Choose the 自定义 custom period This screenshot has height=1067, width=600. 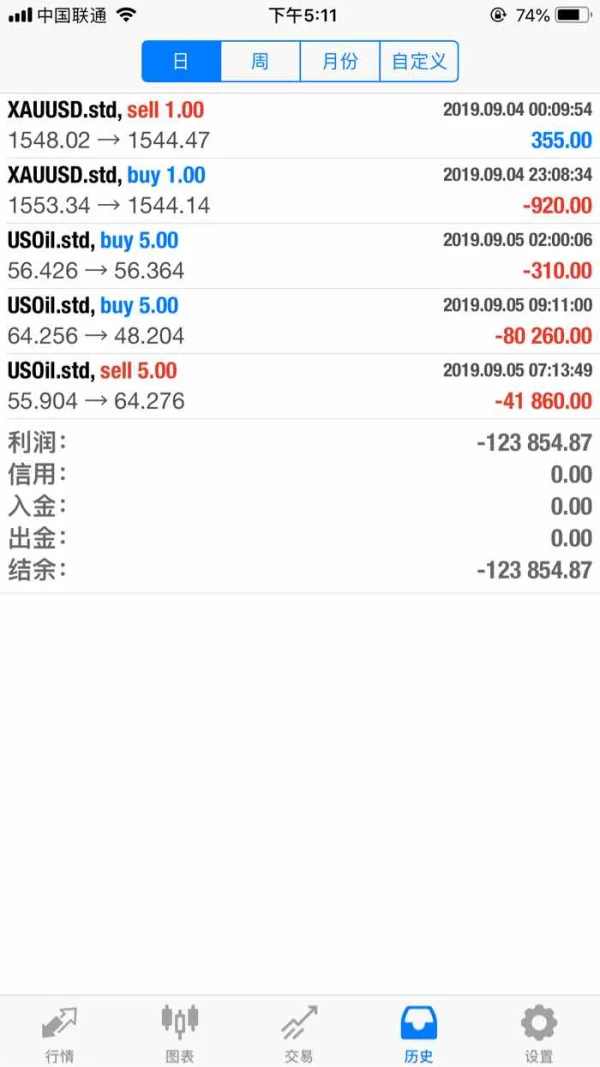(419, 61)
